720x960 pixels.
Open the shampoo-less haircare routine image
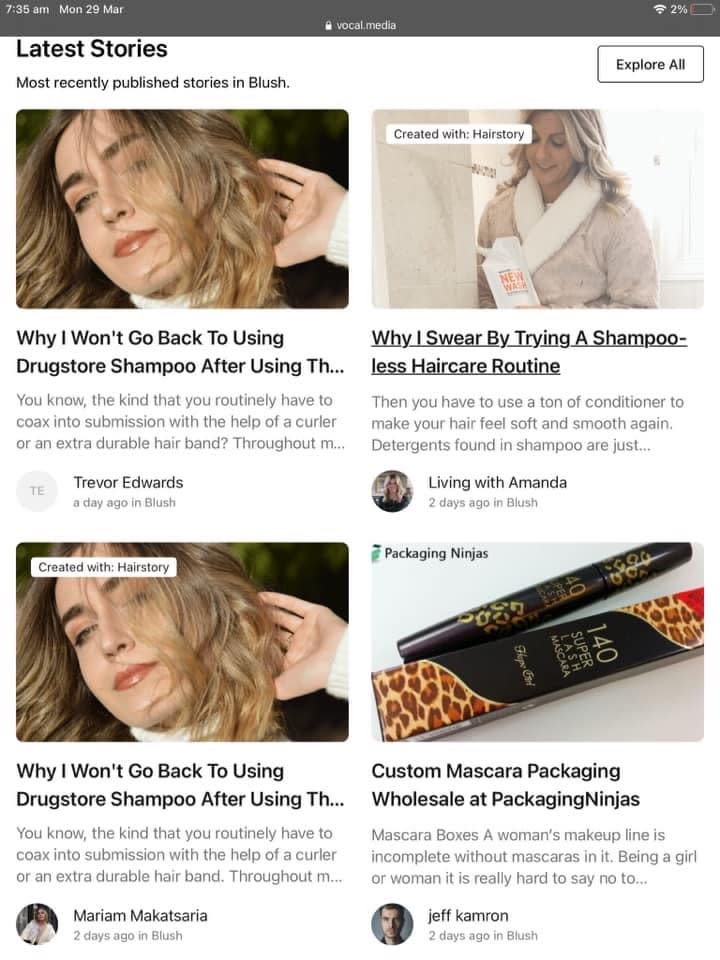click(x=537, y=208)
